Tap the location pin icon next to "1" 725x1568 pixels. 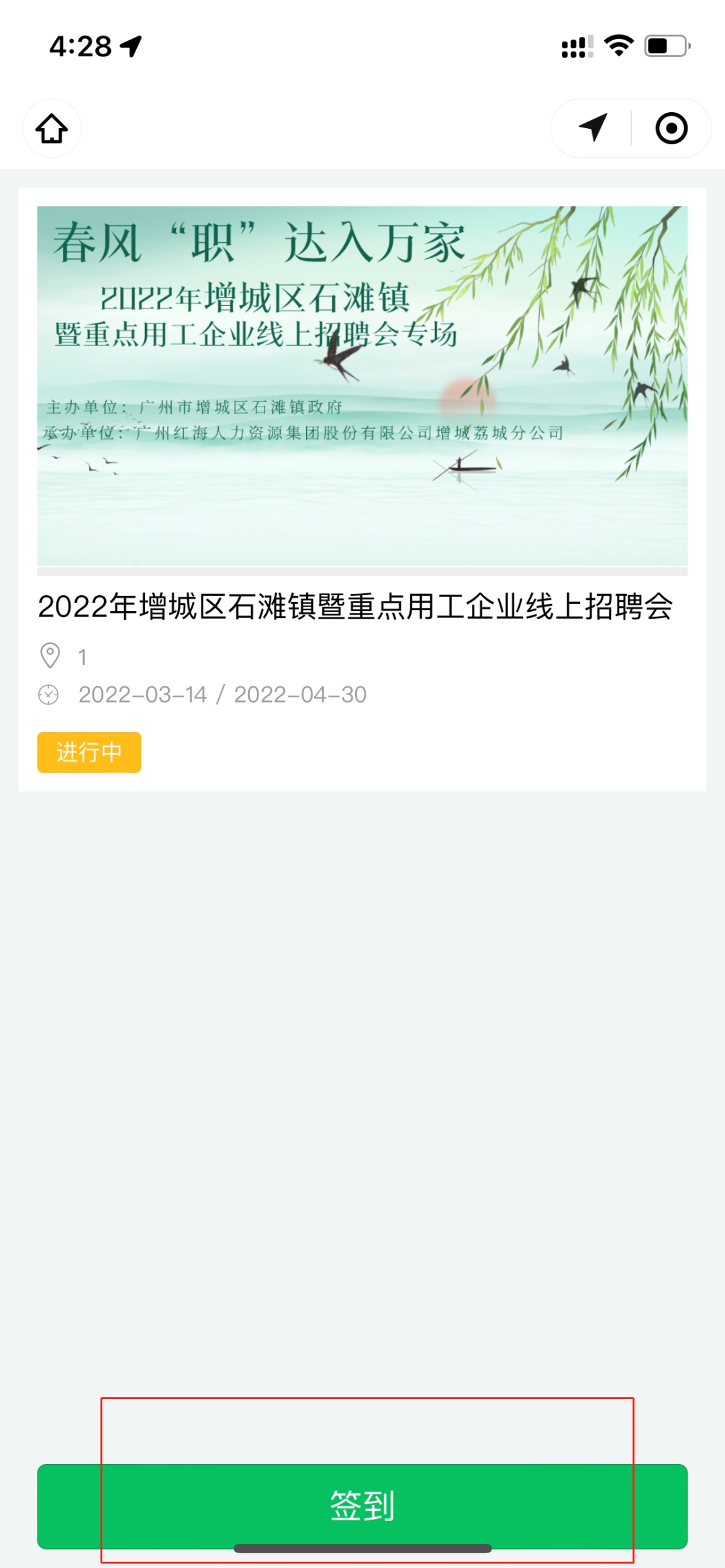coord(50,655)
